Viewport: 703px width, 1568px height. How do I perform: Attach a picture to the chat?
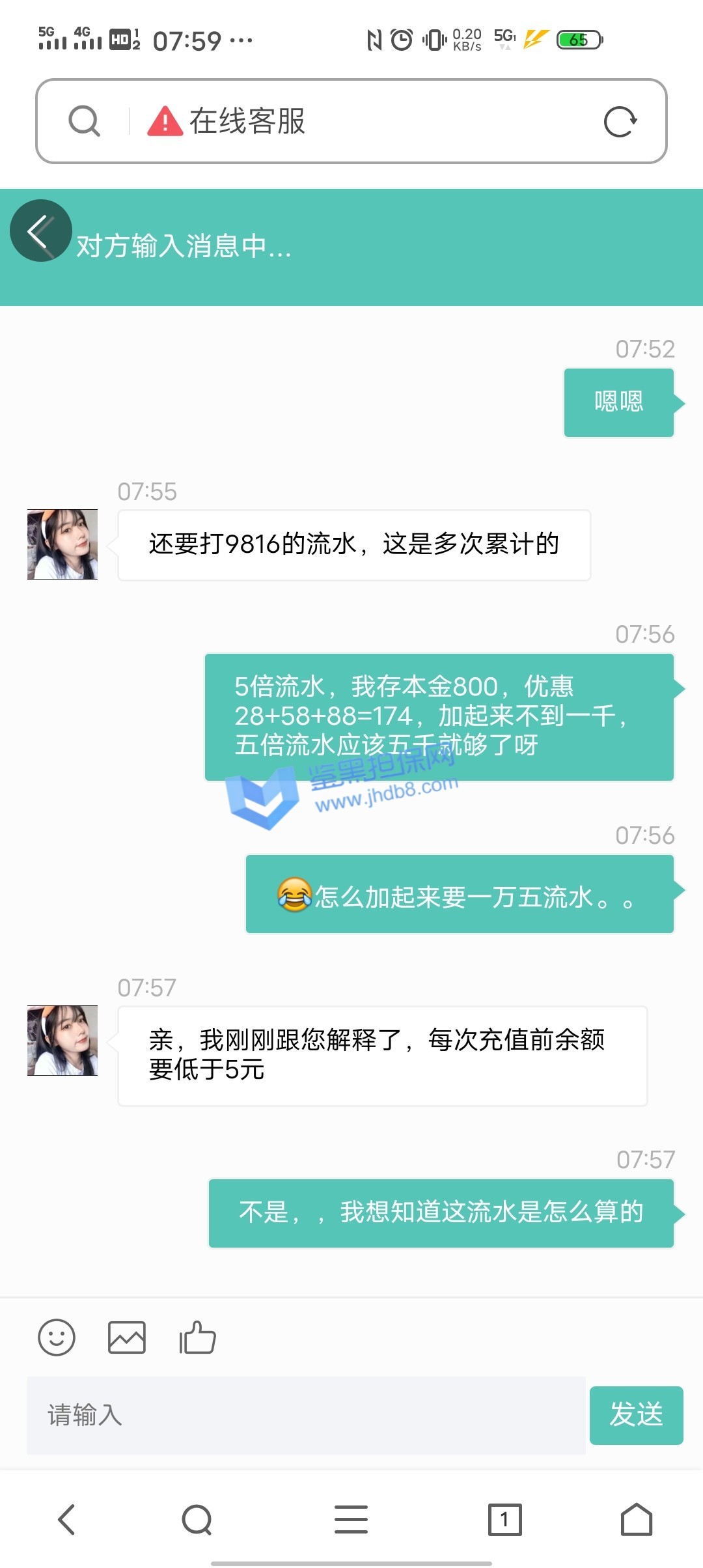(126, 1338)
